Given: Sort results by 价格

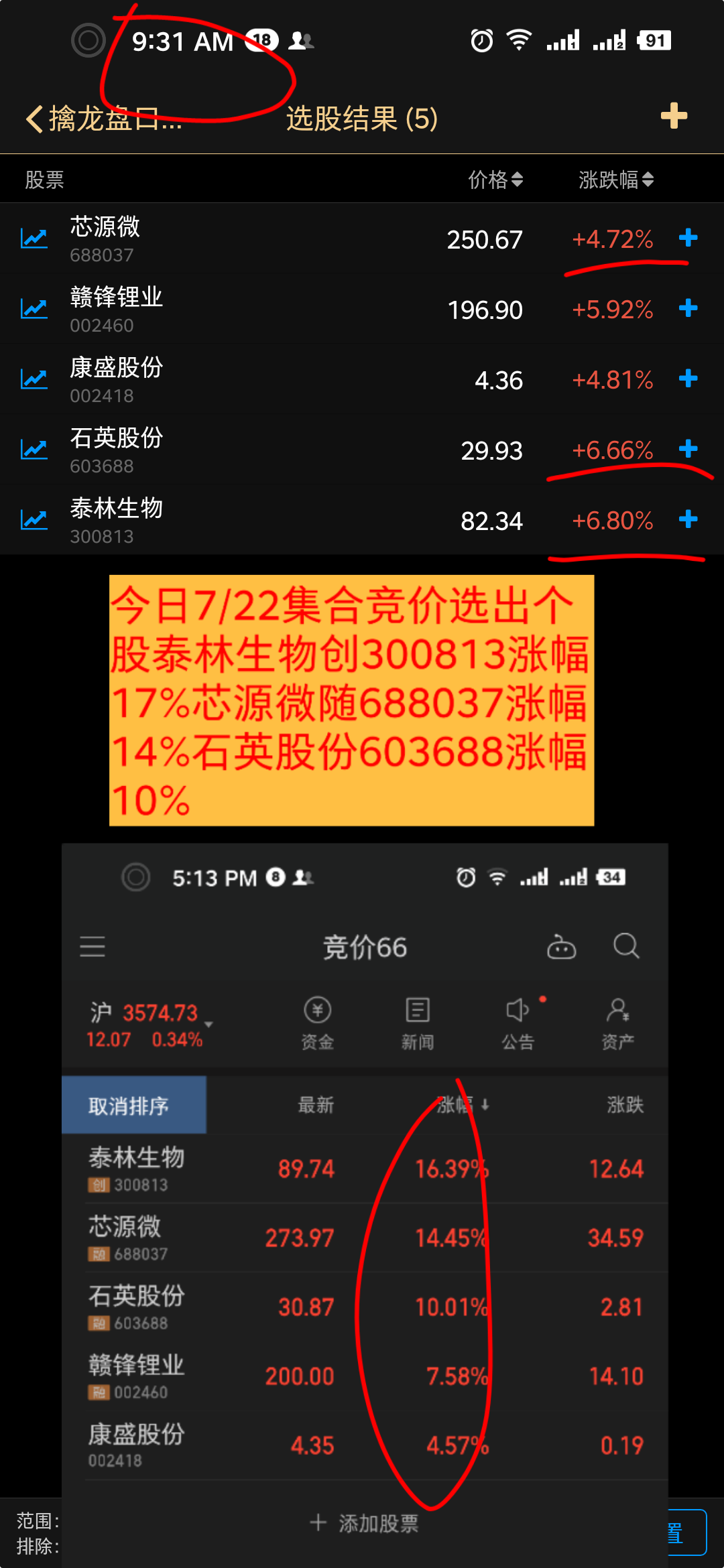Looking at the screenshot, I should pos(495,180).
